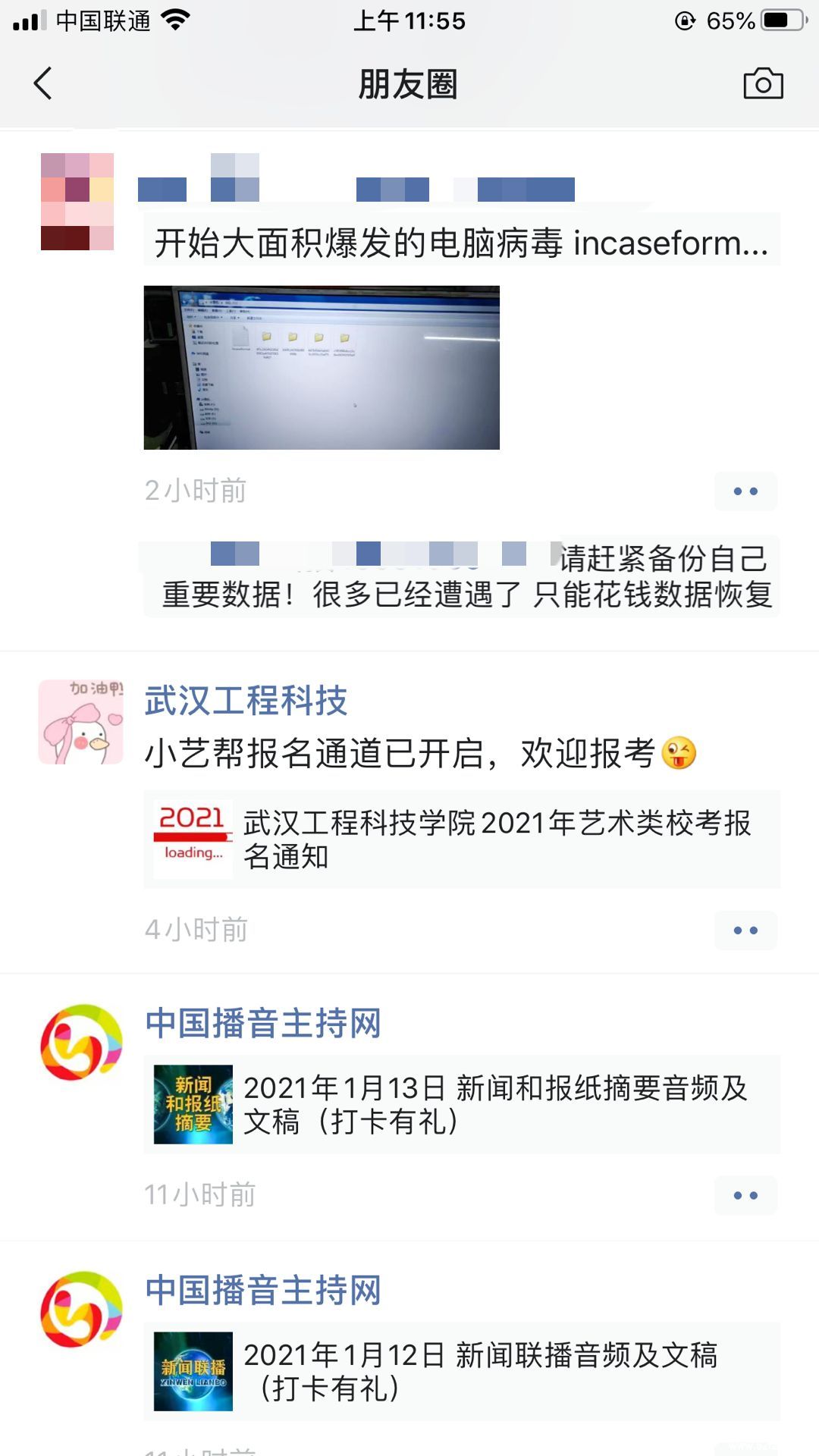Open the two-dot menu under the 4小时前 post
This screenshot has width=819, height=1456.
tap(745, 930)
